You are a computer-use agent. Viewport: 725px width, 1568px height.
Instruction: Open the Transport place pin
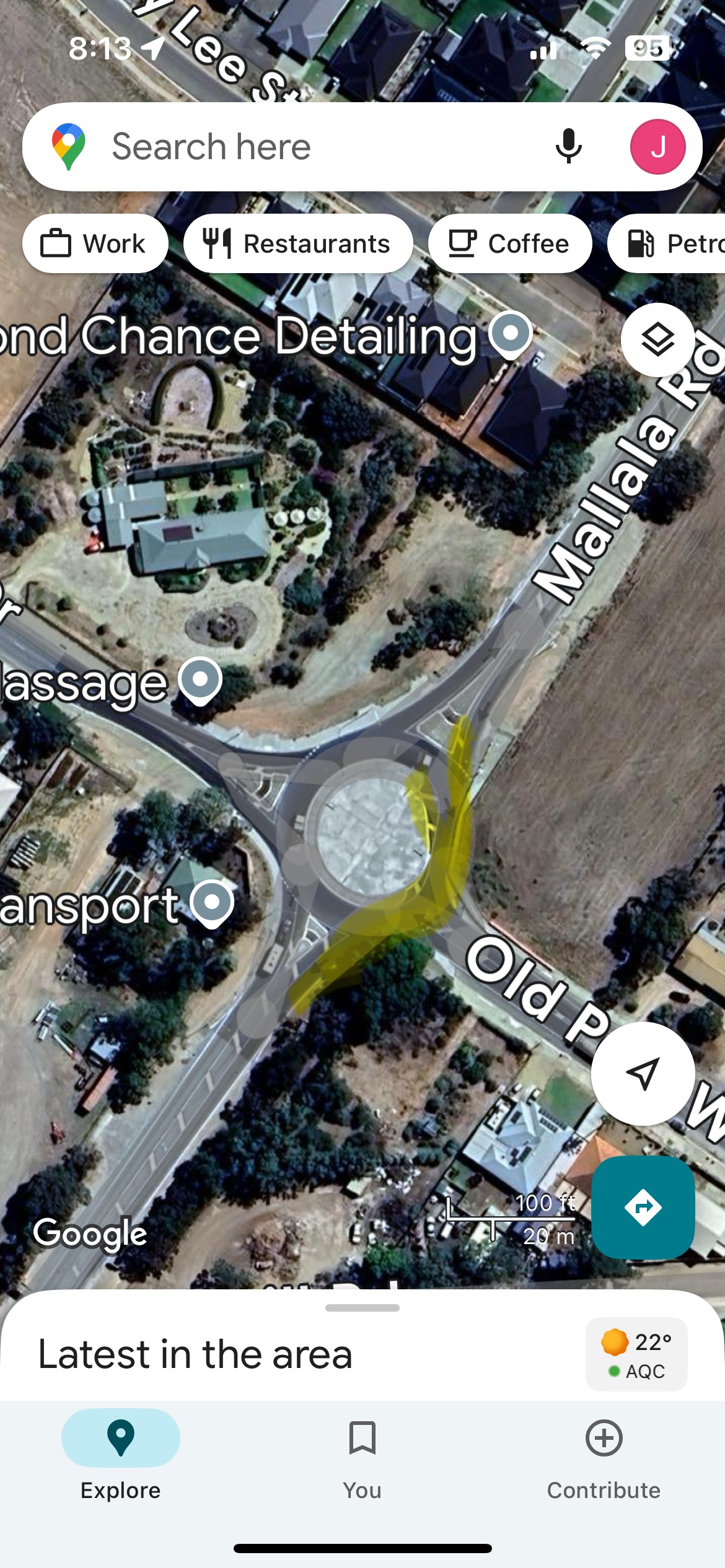coord(212,902)
